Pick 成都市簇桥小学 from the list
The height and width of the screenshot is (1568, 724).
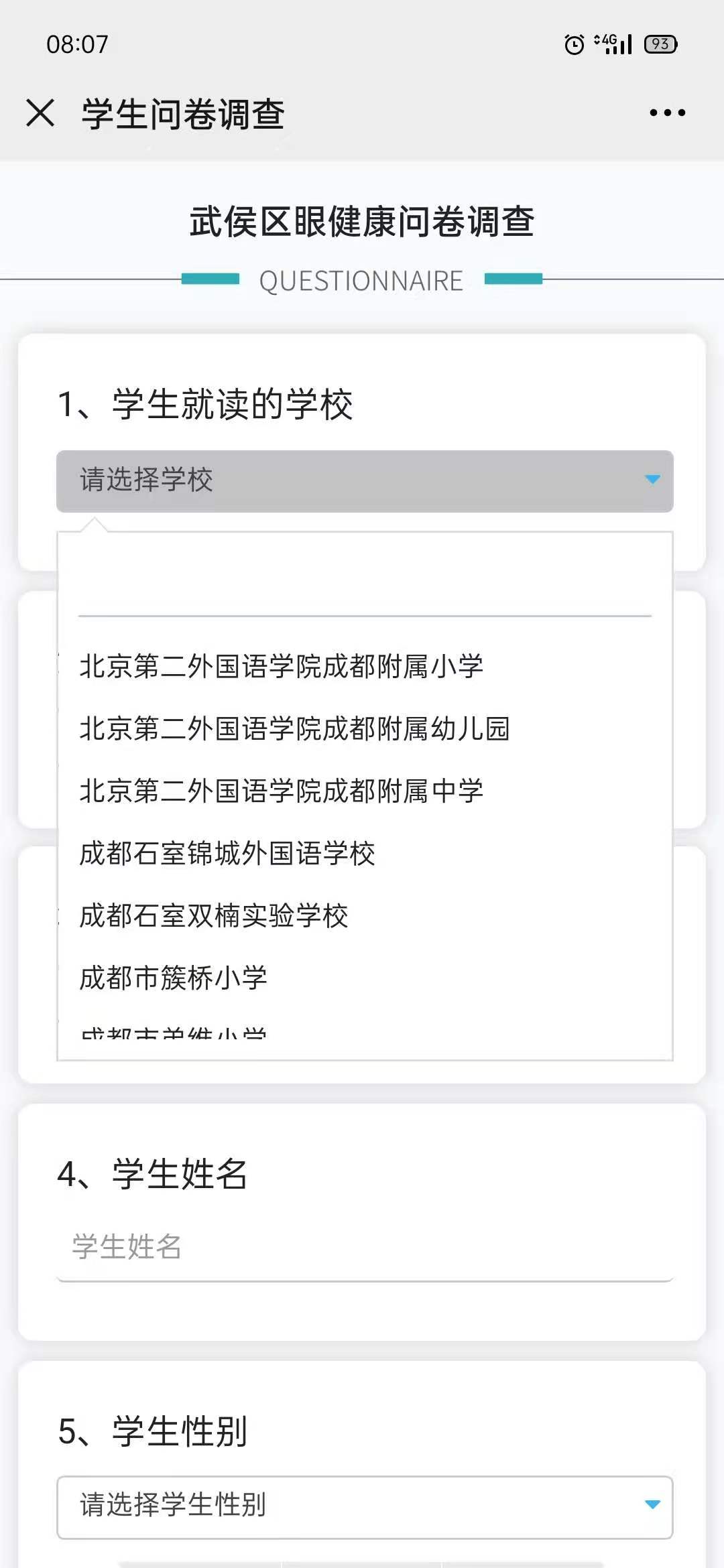[x=174, y=978]
